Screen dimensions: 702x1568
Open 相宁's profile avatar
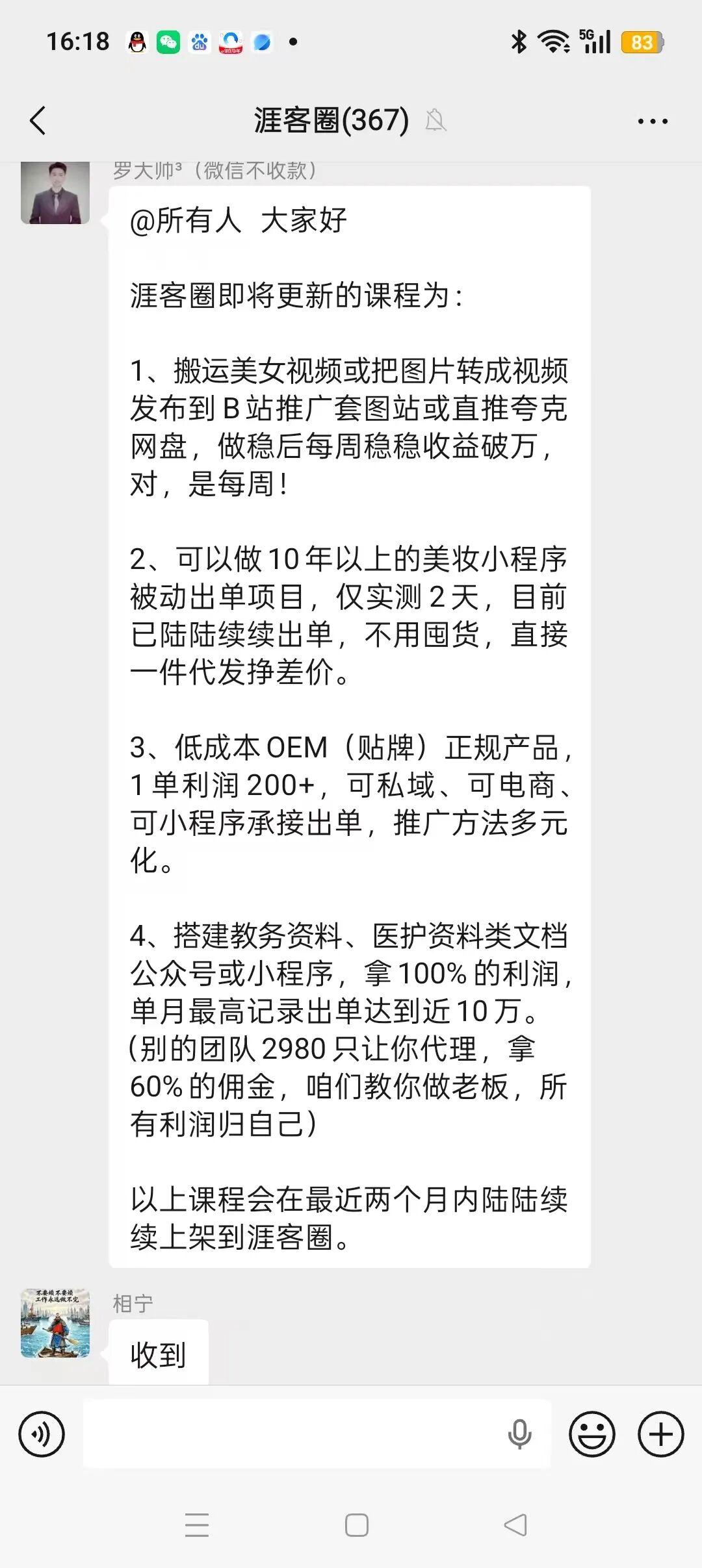pos(55,1323)
